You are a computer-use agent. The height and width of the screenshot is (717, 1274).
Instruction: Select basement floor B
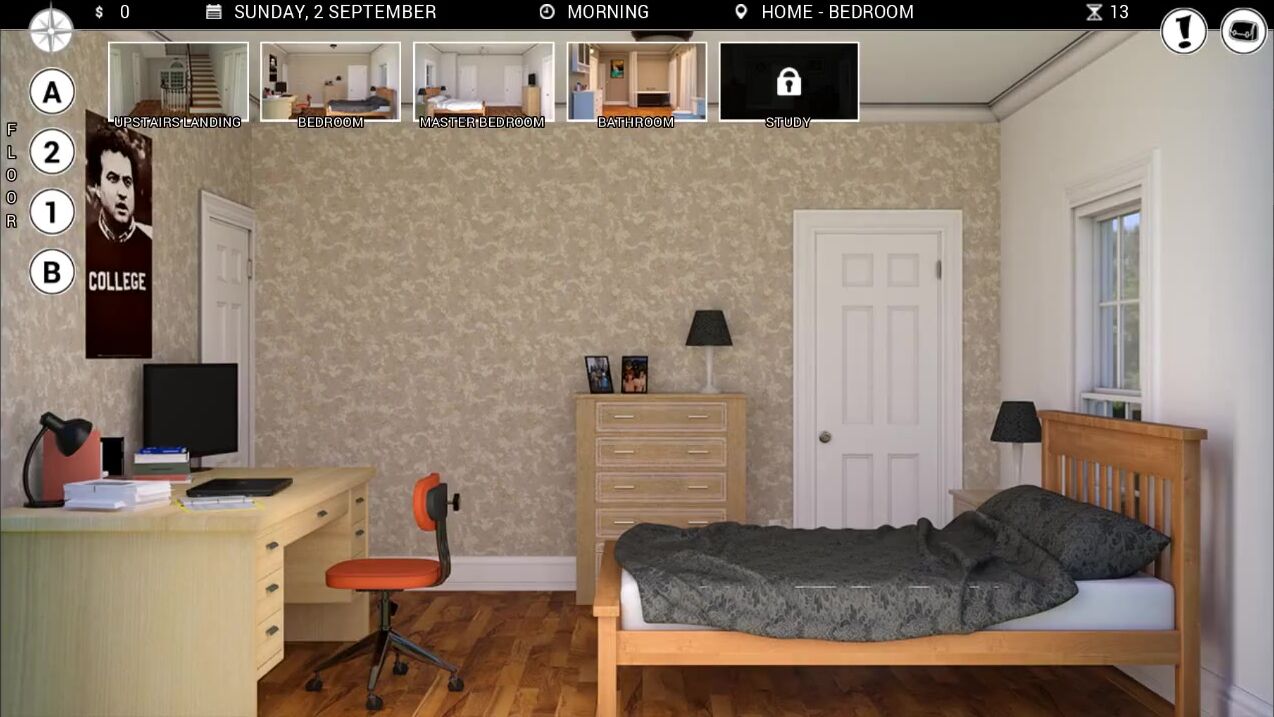[52, 272]
